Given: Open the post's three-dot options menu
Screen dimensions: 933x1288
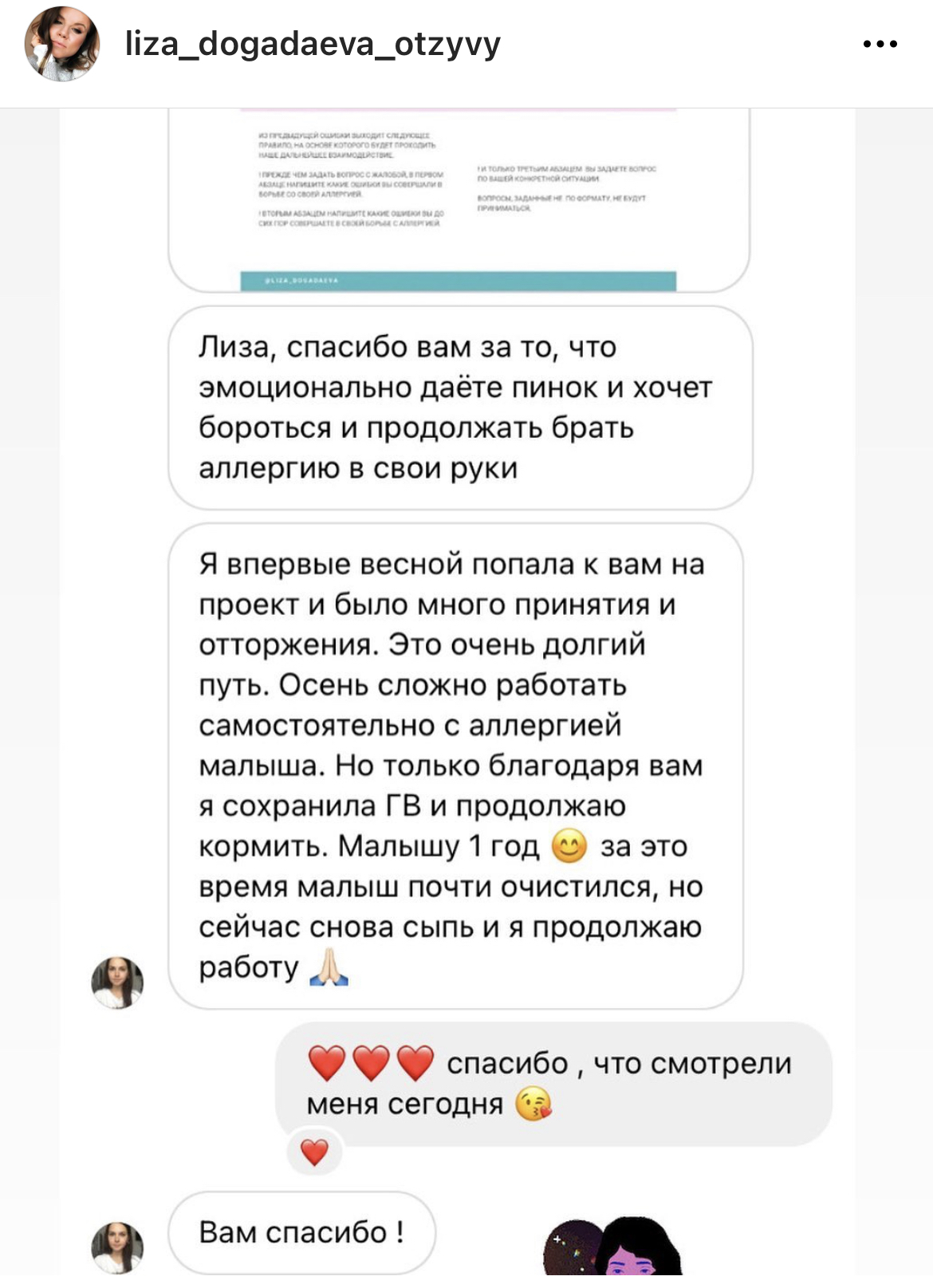Looking at the screenshot, I should point(880,45).
